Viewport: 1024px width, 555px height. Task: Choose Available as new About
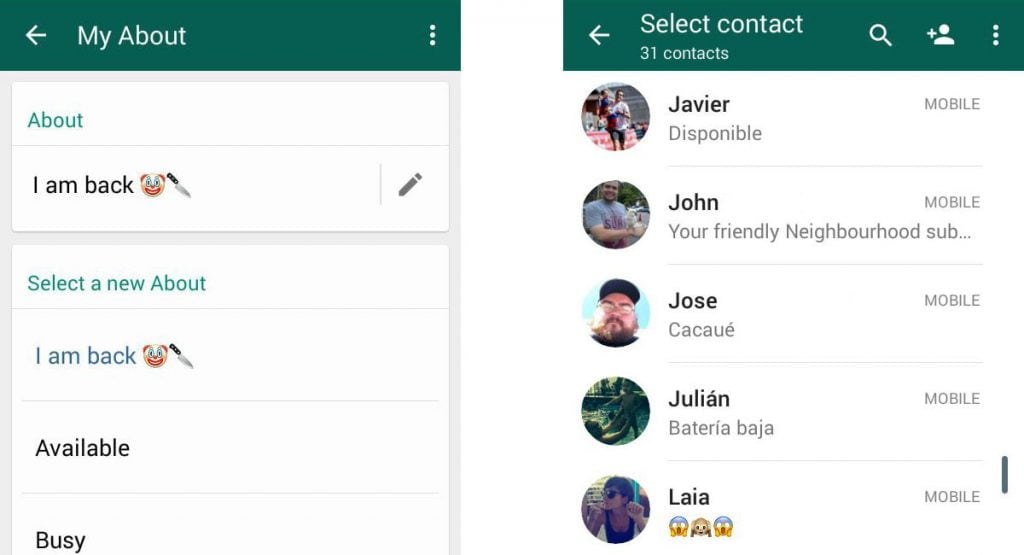point(83,448)
